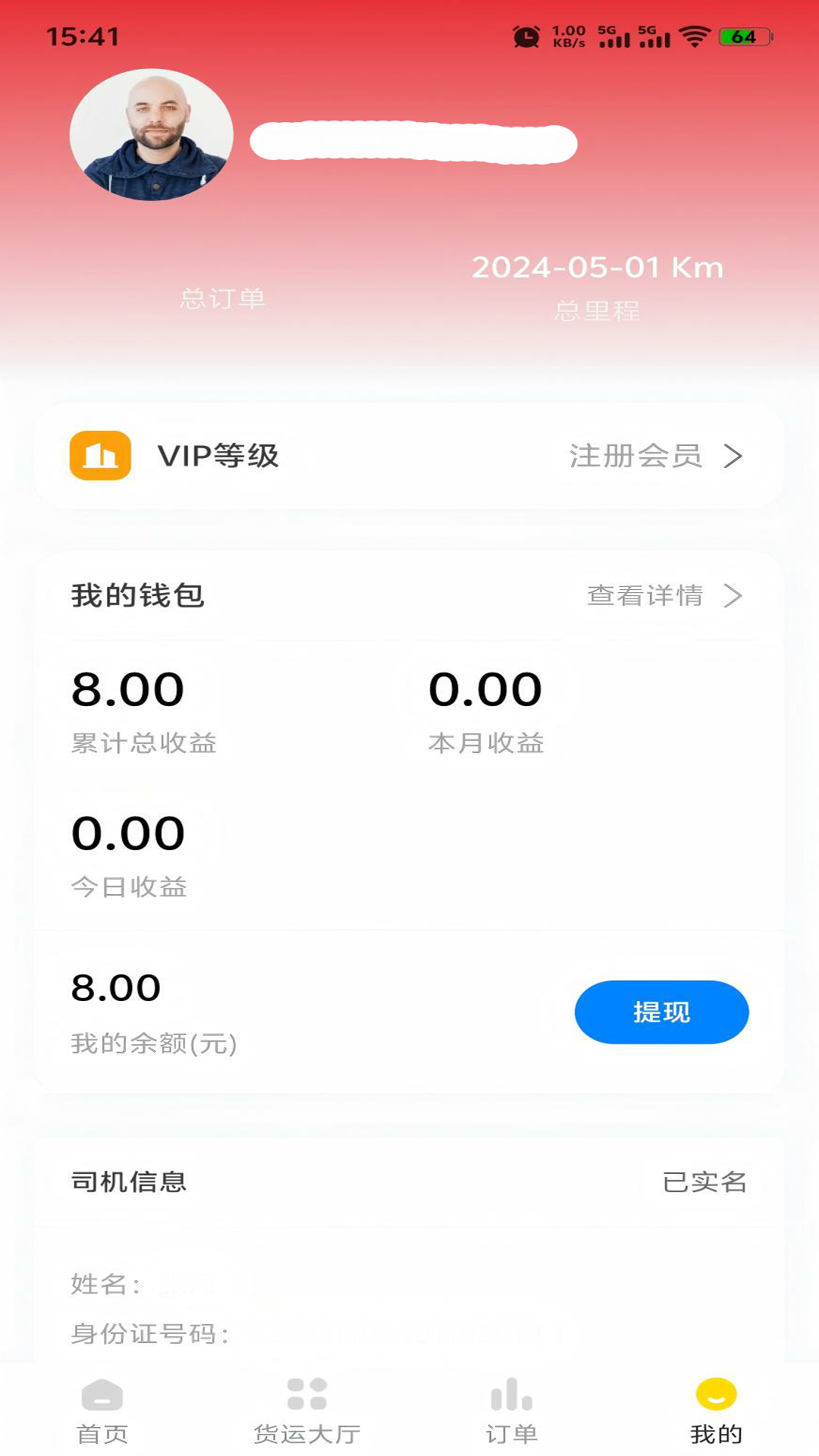
Task: Click the 已实名 verified status link
Action: point(705,1181)
